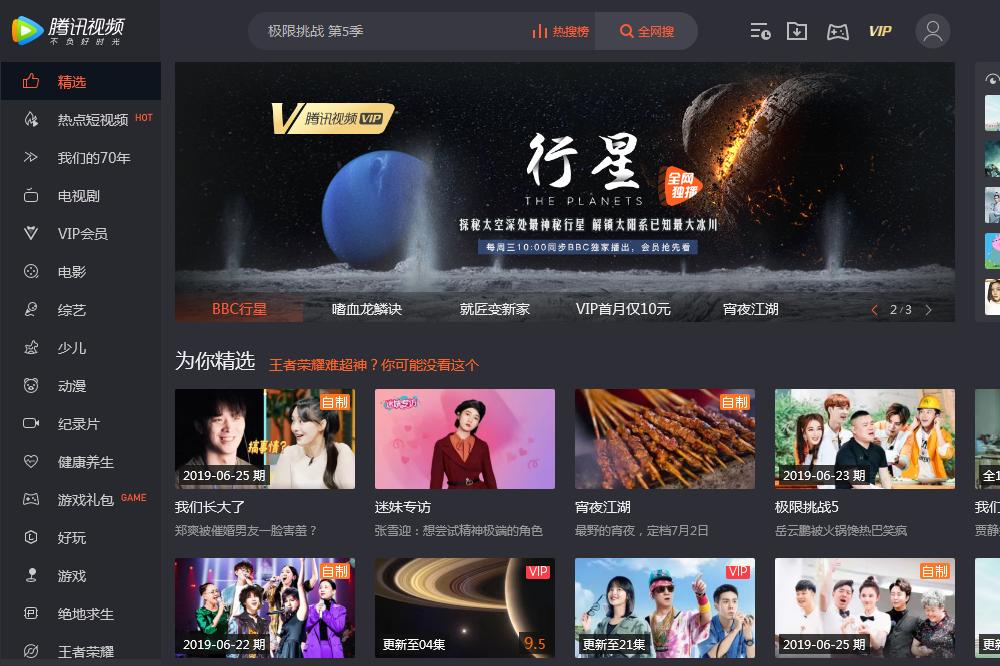Open the 热搜榜 hot search ranking
Image resolution: width=1000 pixels, height=666 pixels.
561,31
